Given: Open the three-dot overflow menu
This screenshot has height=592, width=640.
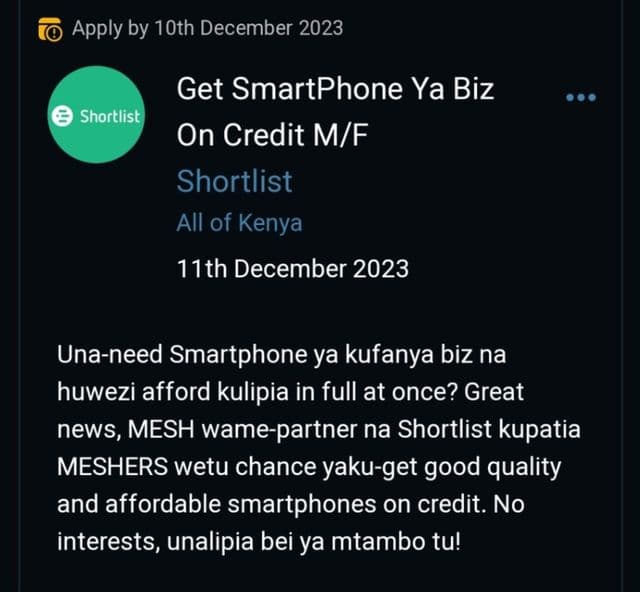Looking at the screenshot, I should coord(581,97).
